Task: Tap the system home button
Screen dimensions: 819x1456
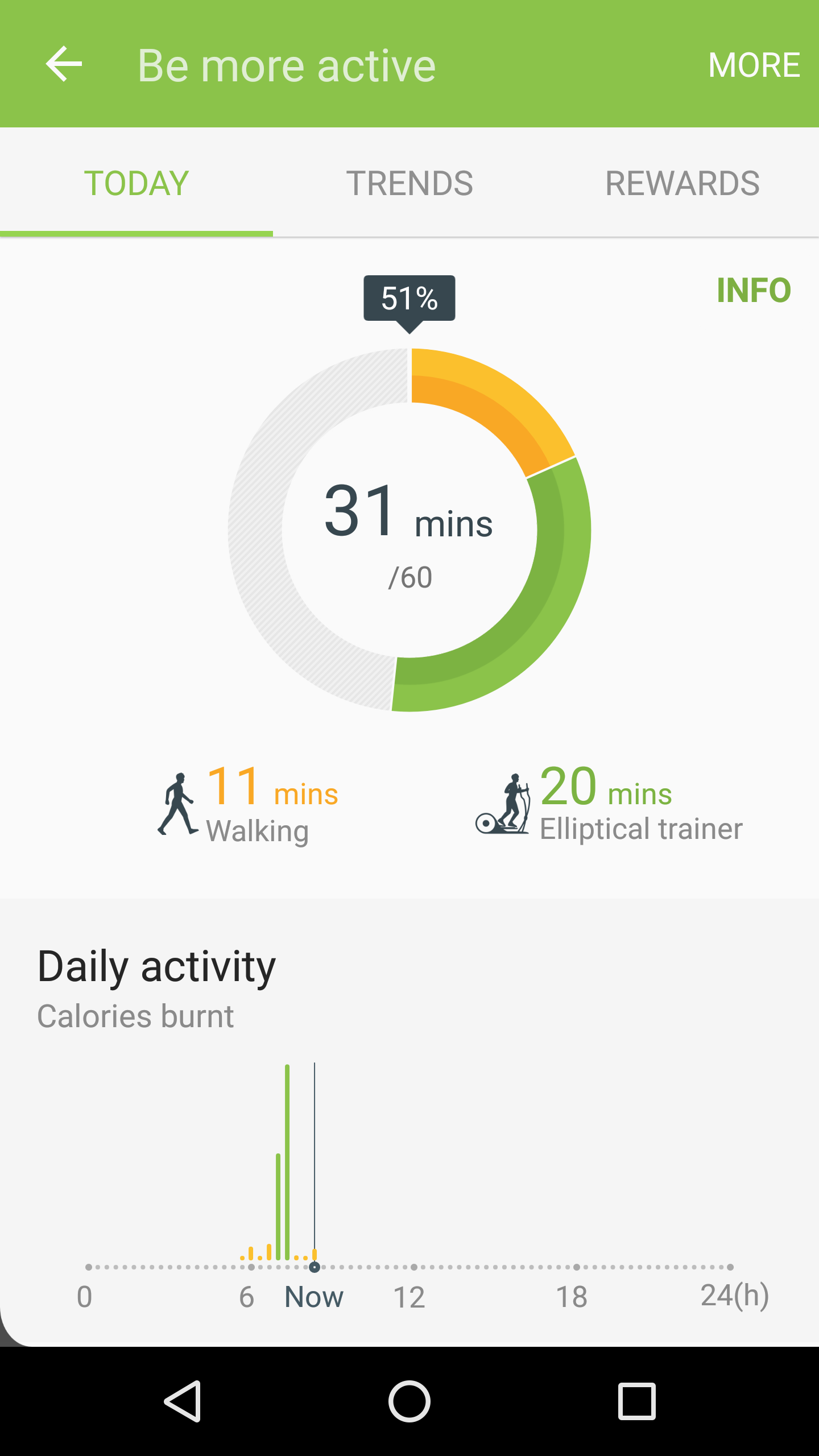Action: tap(409, 1401)
